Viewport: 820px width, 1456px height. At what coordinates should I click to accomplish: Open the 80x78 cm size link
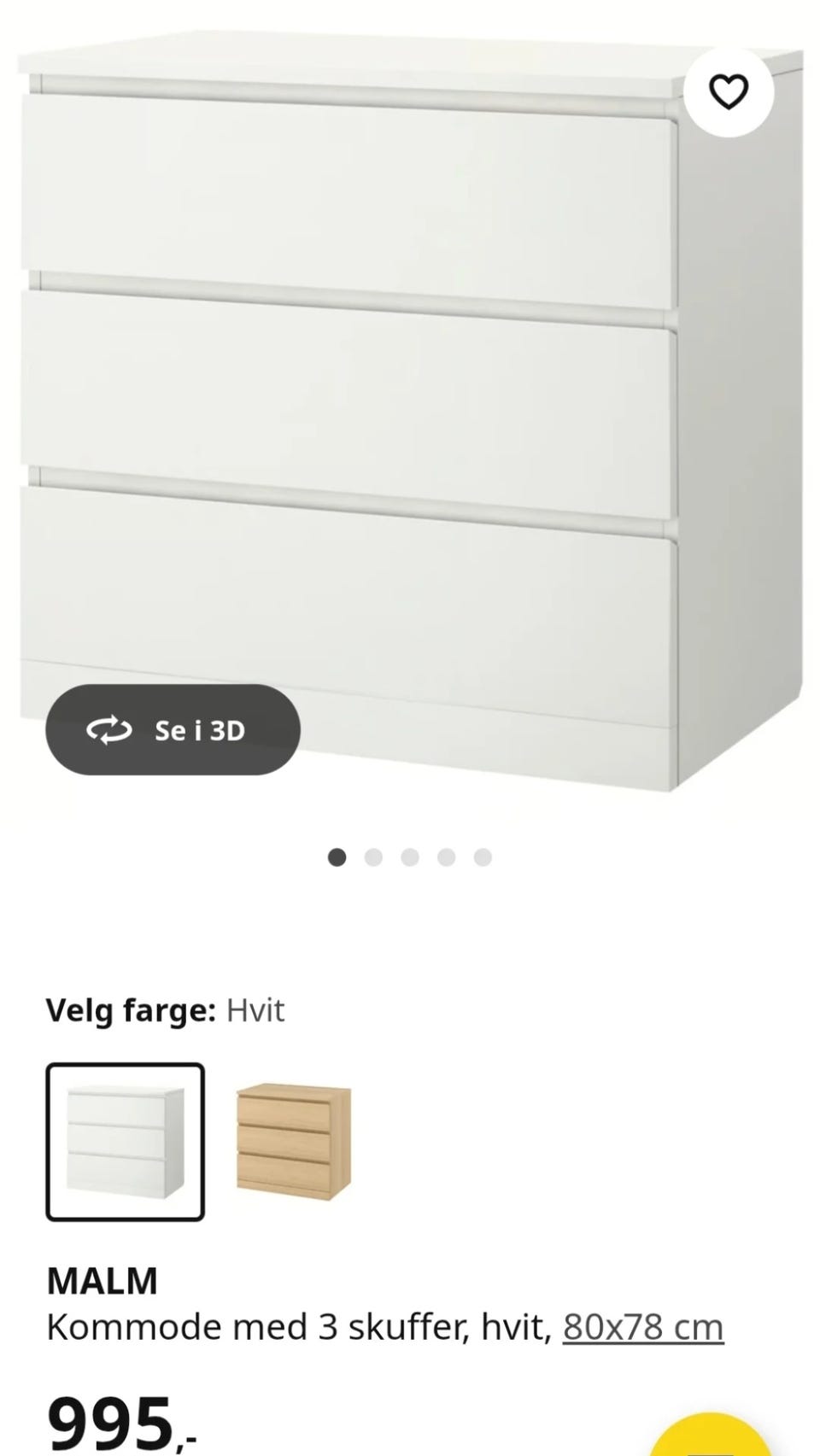(x=642, y=1327)
